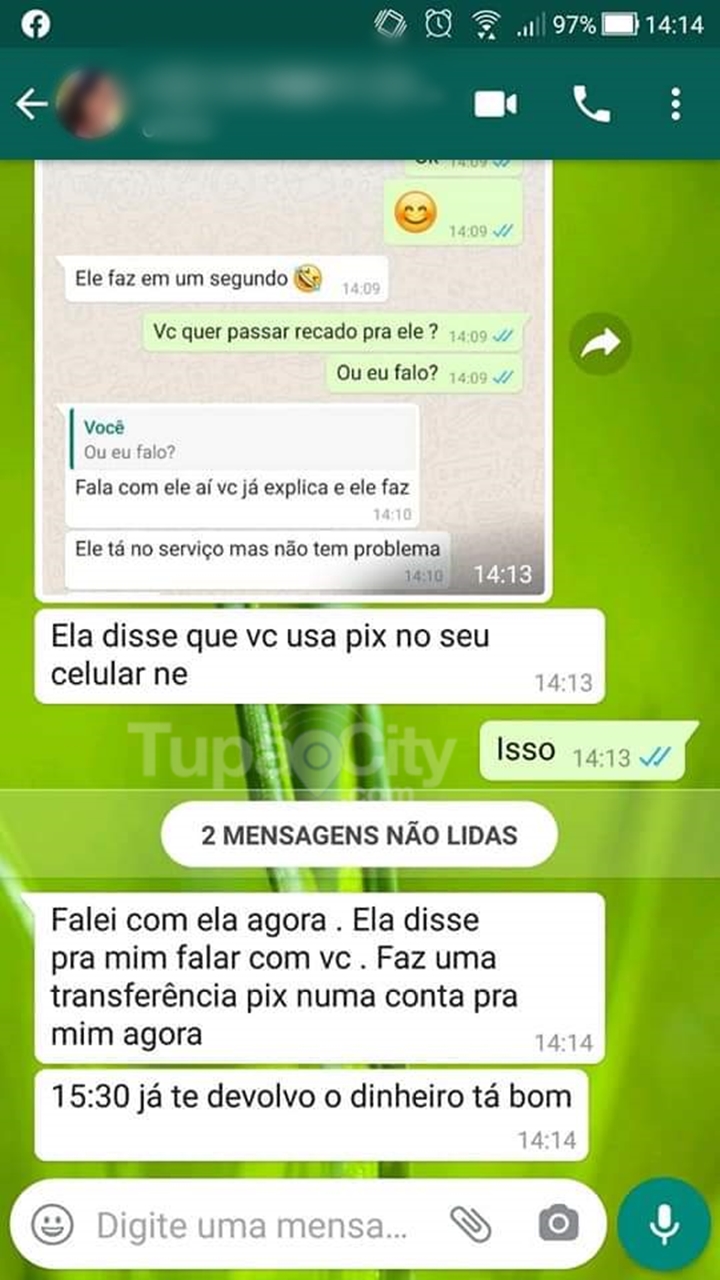Open the emoji picker
This screenshot has width=720, height=1280.
click(52, 1224)
